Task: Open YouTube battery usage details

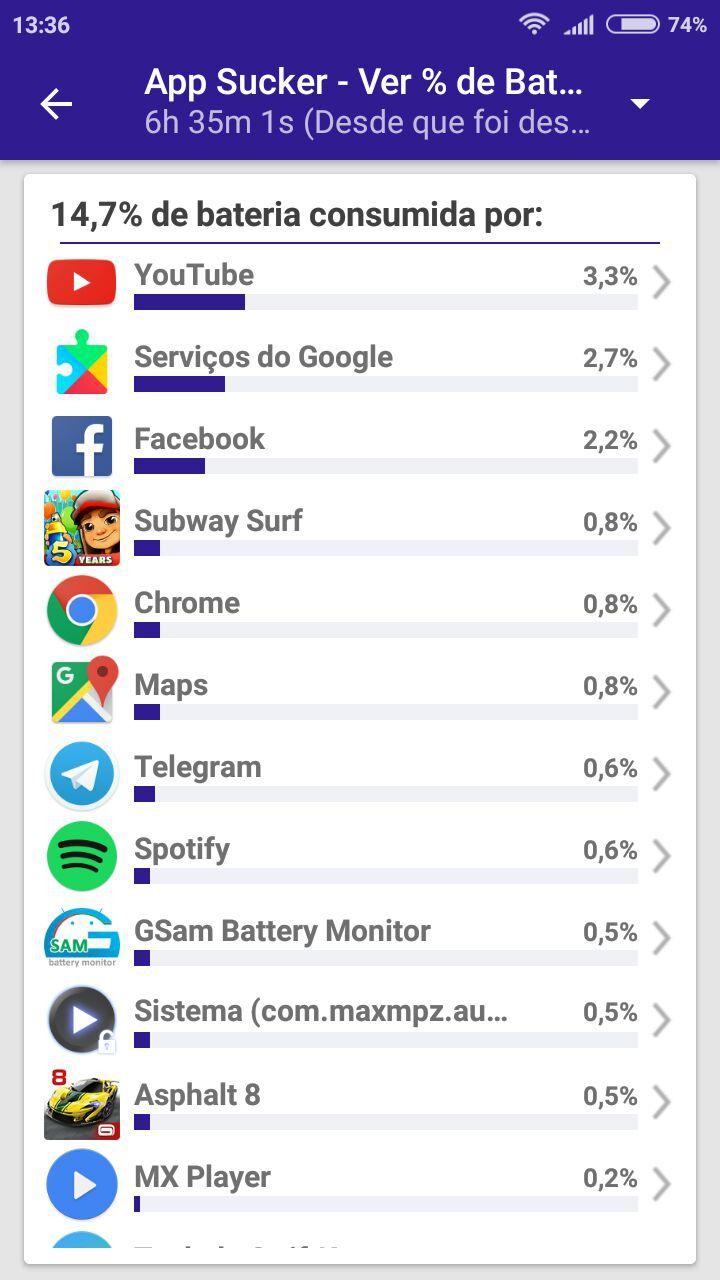Action: [x=360, y=283]
